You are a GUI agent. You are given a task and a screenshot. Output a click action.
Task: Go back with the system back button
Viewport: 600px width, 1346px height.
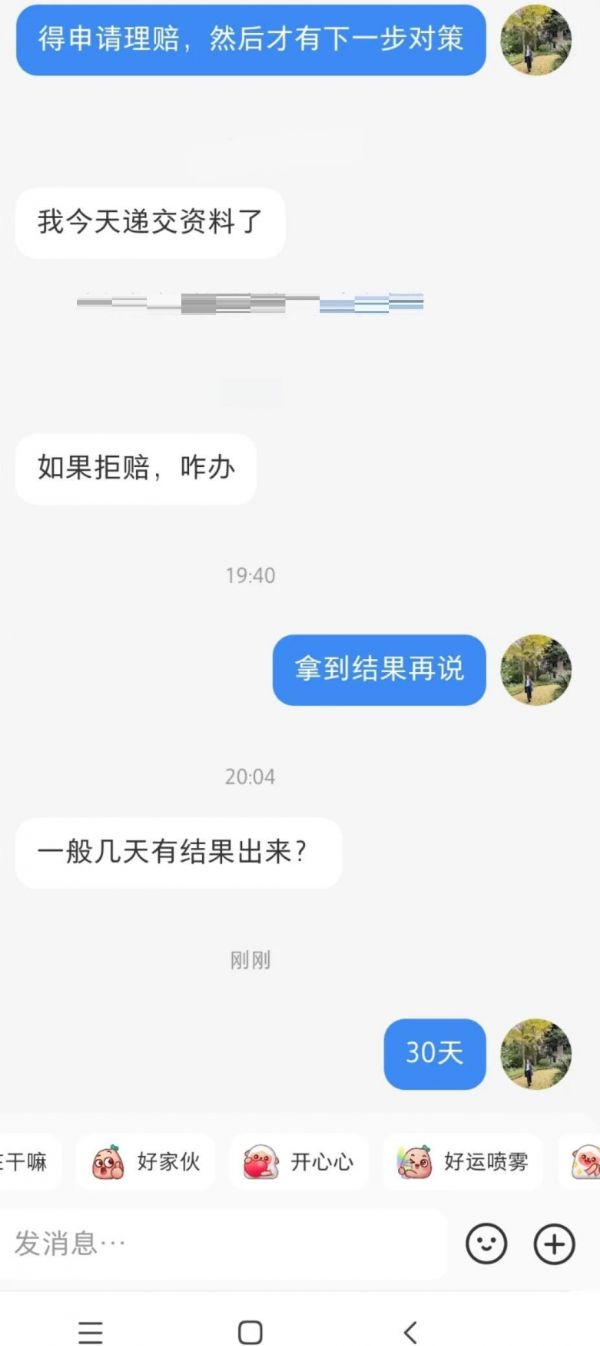click(410, 1332)
